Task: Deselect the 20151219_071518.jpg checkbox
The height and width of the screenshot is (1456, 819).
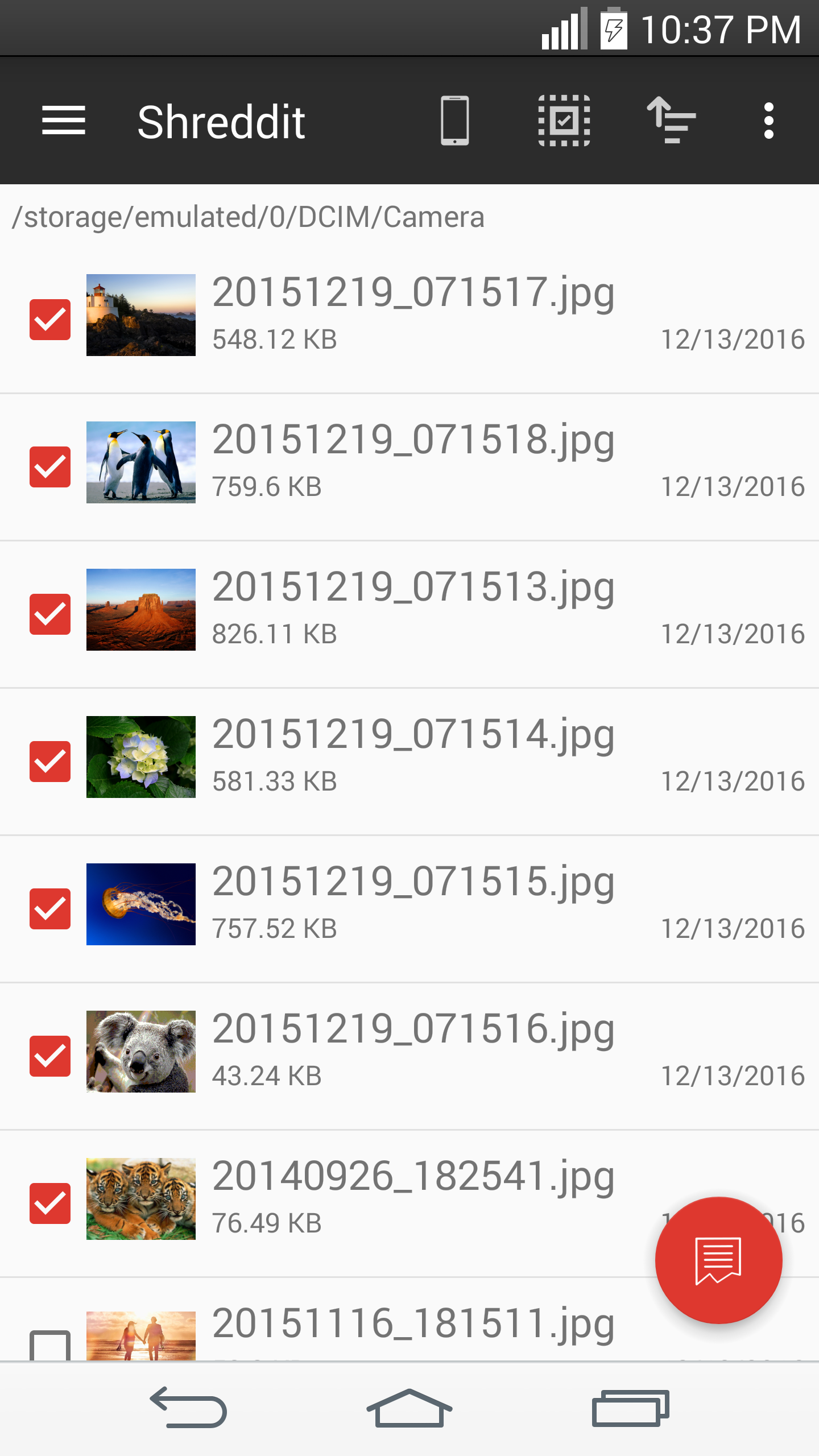Action: 50,466
